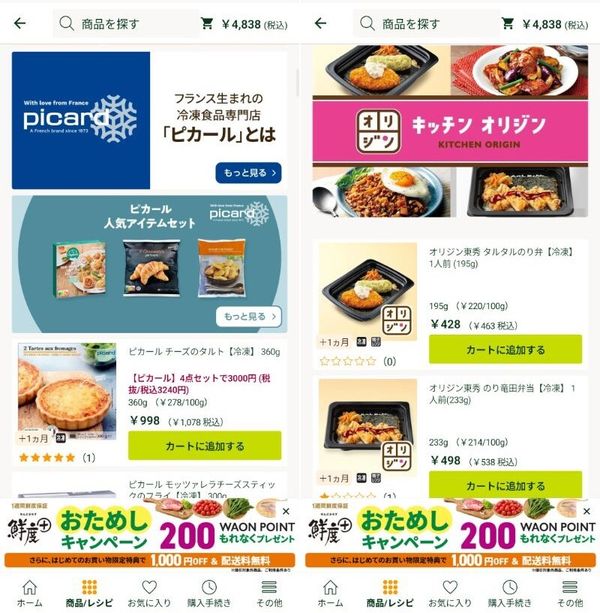Open the 購入手続き tab on the Kitchen Origin page
The image size is (600, 613).
click(510, 593)
